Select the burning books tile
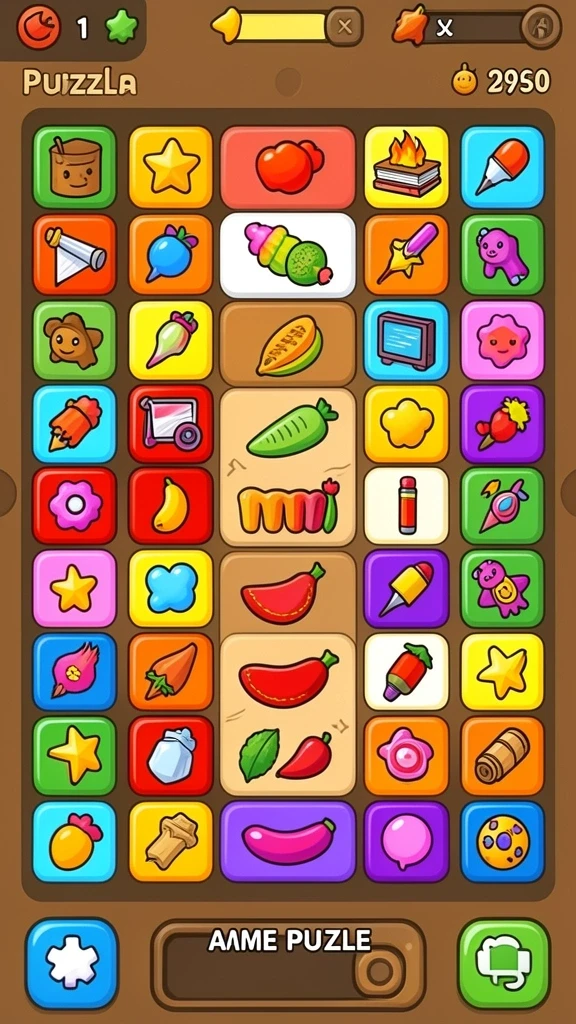The height and width of the screenshot is (1024, 576). pyautogui.click(x=406, y=167)
